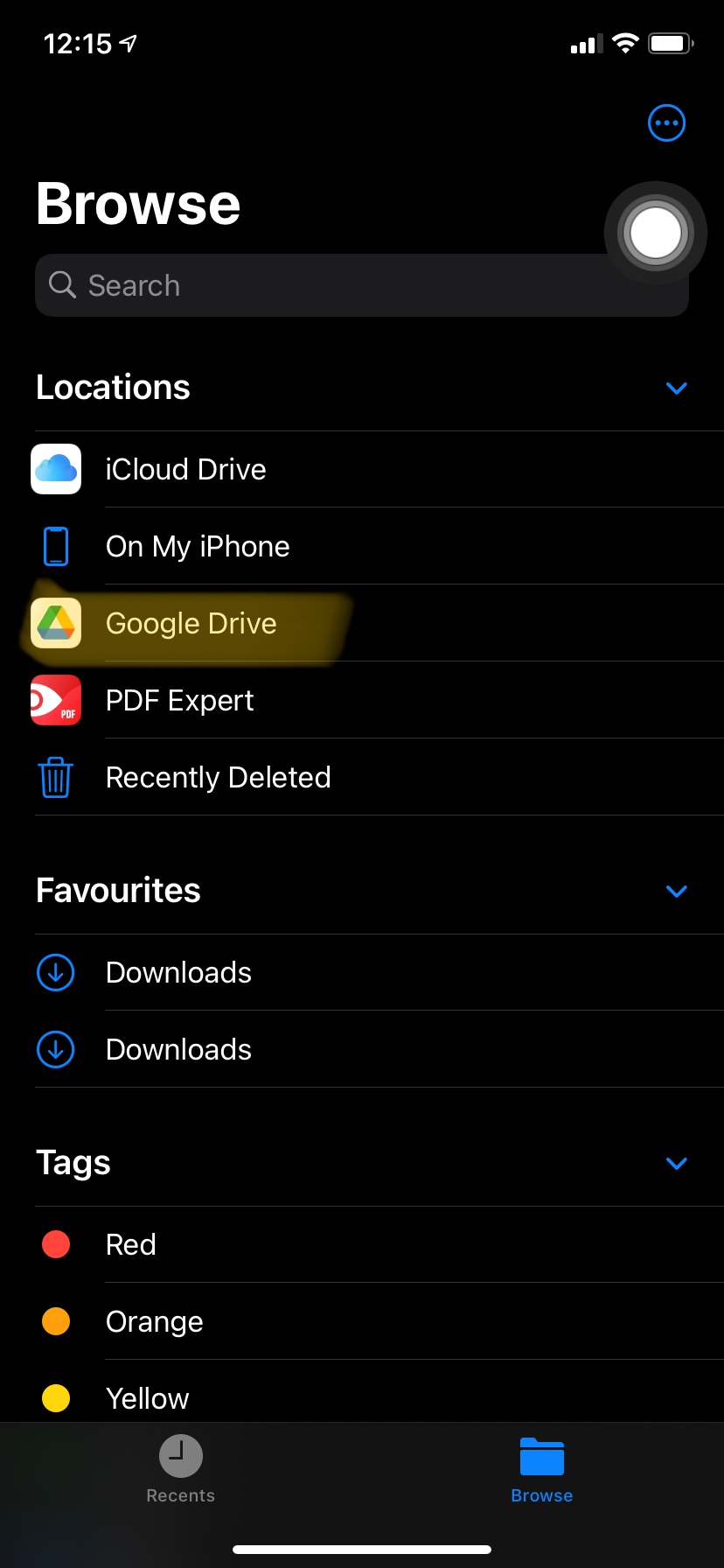The image size is (724, 1568).
Task: Select the Red tag
Action: [131, 1244]
